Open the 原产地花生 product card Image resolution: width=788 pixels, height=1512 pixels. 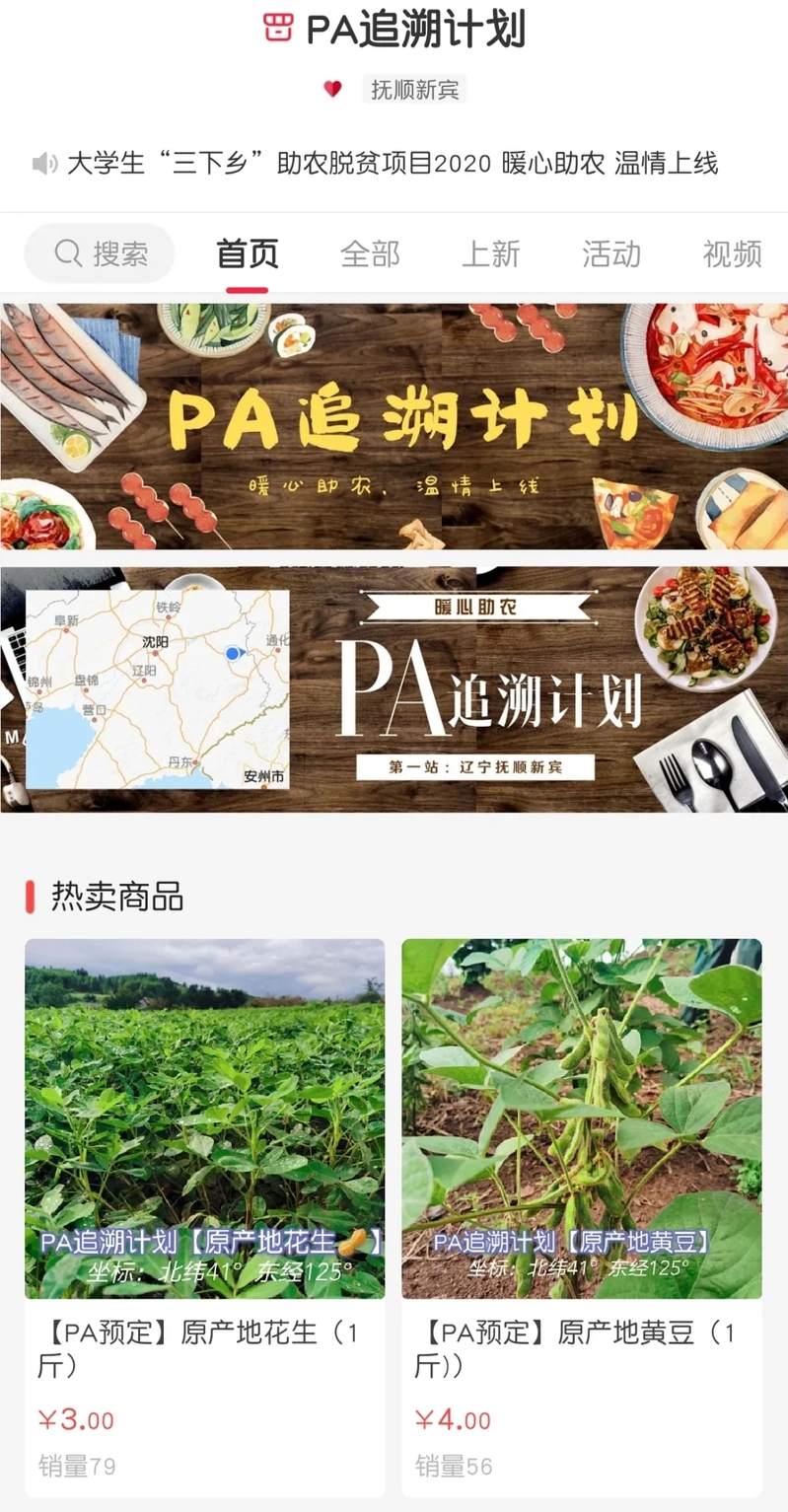click(204, 1215)
